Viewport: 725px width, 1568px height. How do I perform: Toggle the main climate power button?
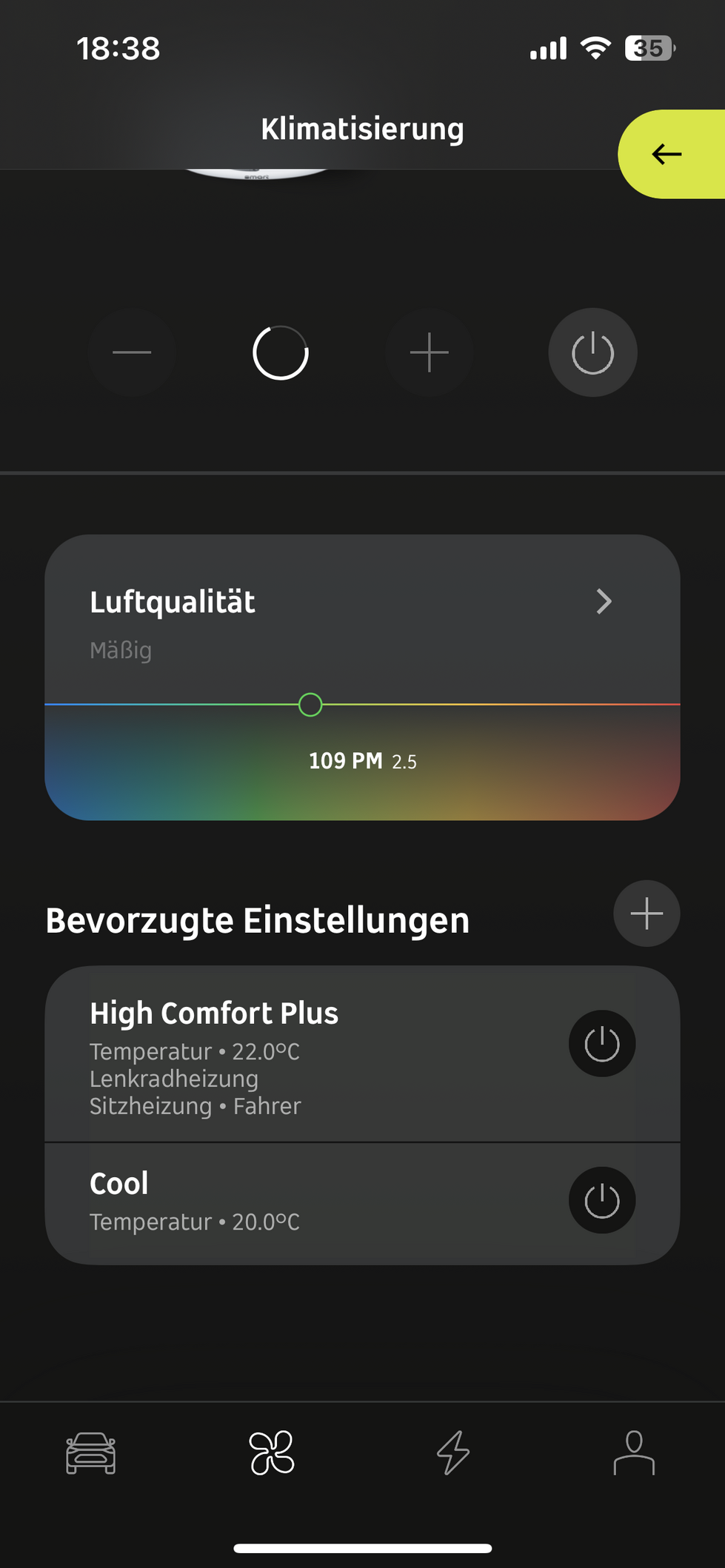pyautogui.click(x=592, y=352)
